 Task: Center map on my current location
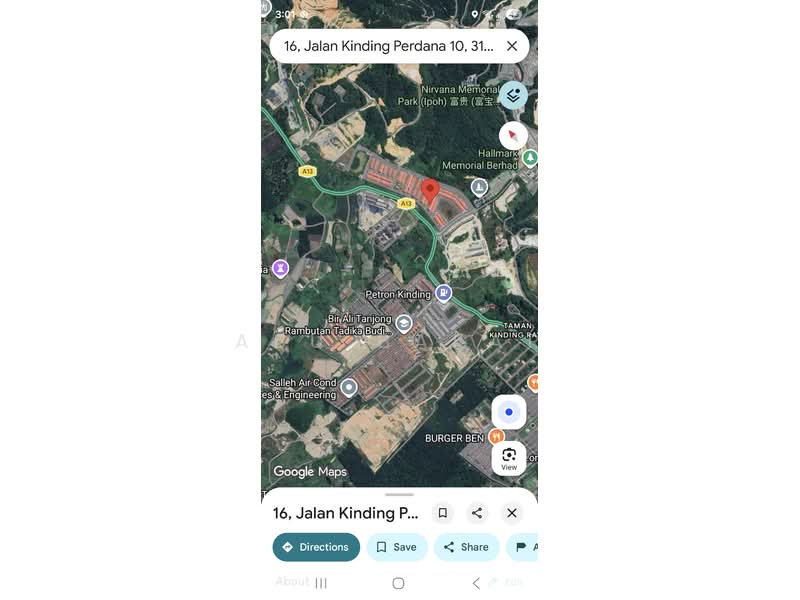coord(509,412)
